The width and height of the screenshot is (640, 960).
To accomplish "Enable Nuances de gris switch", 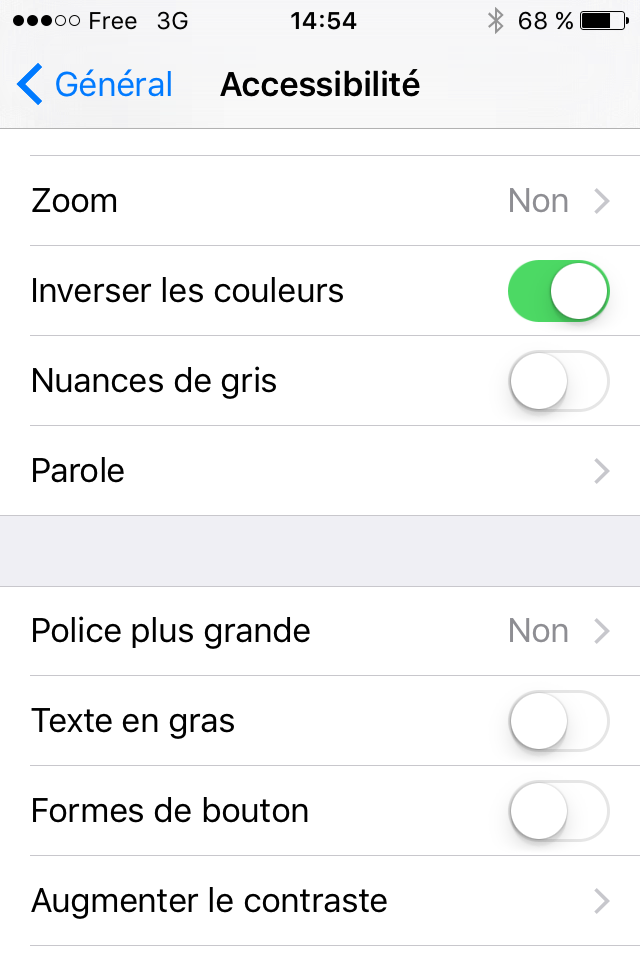I will (x=558, y=381).
